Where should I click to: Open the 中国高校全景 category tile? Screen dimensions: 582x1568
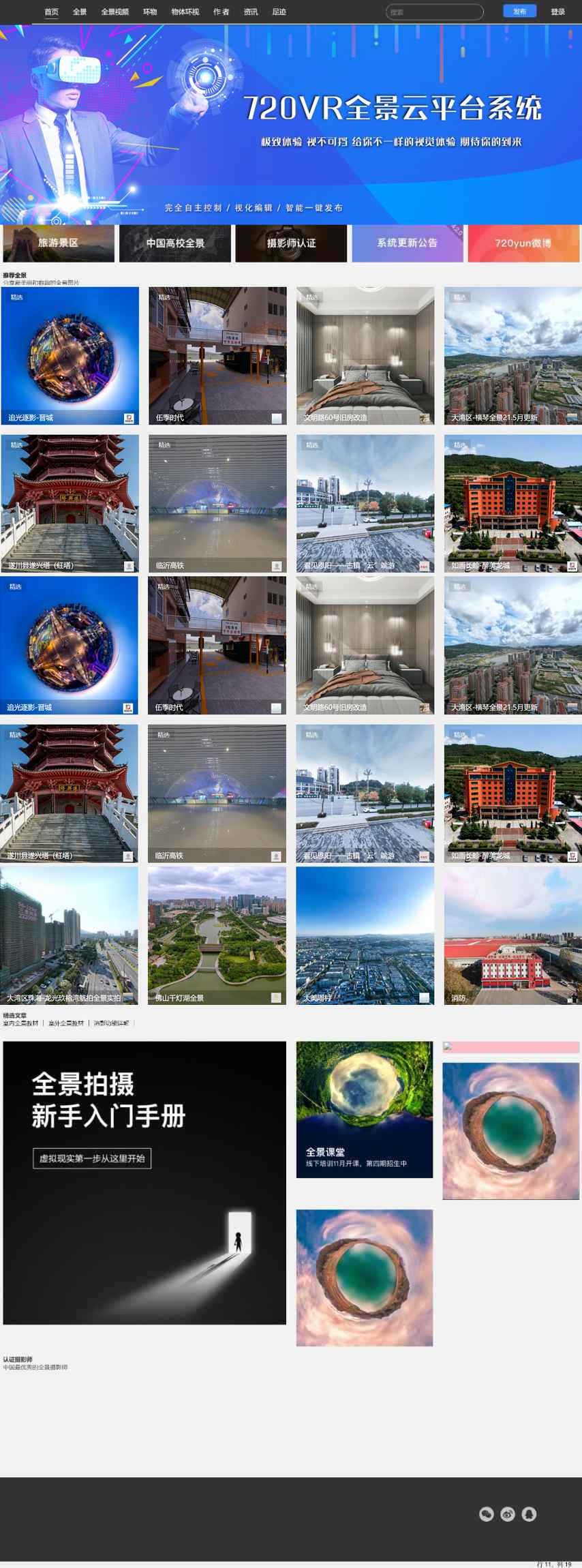pos(175,243)
